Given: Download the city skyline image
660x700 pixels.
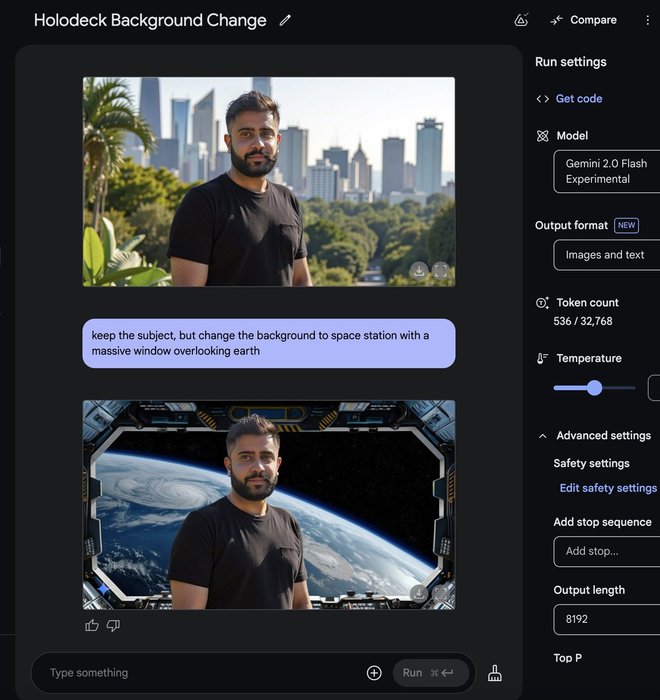Looking at the screenshot, I should pyautogui.click(x=419, y=270).
